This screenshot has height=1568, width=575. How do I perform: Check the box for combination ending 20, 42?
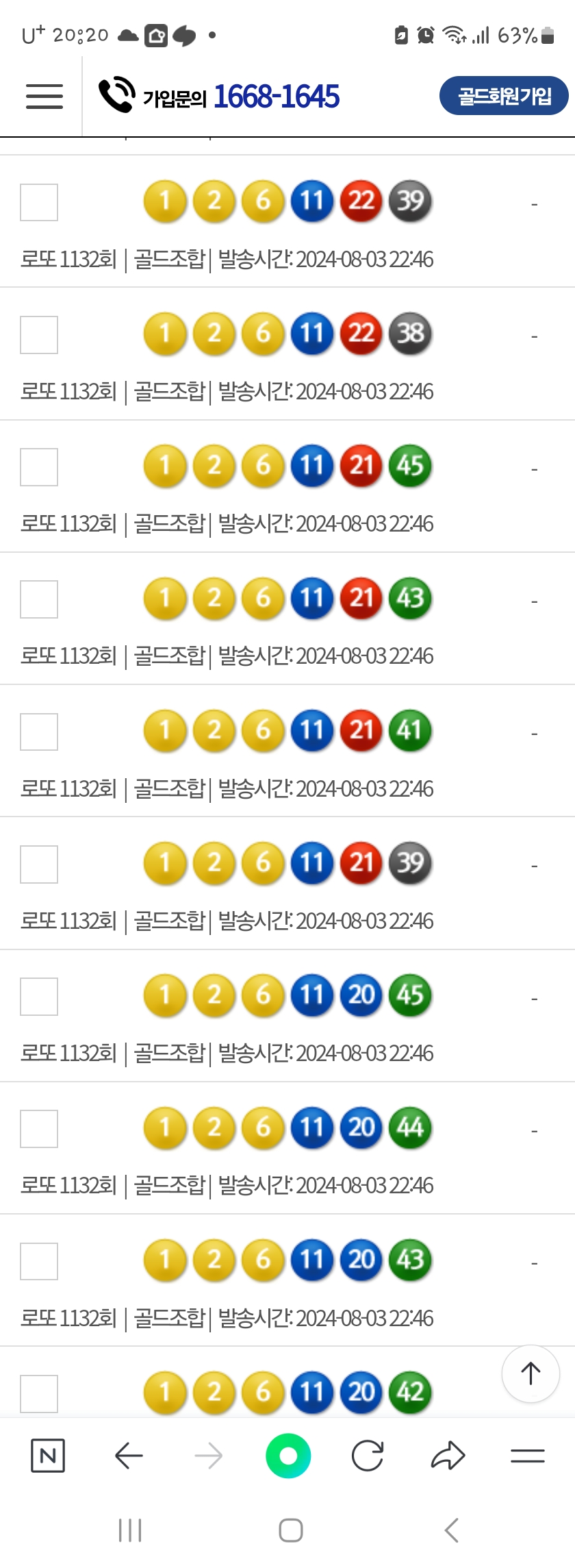click(39, 1393)
